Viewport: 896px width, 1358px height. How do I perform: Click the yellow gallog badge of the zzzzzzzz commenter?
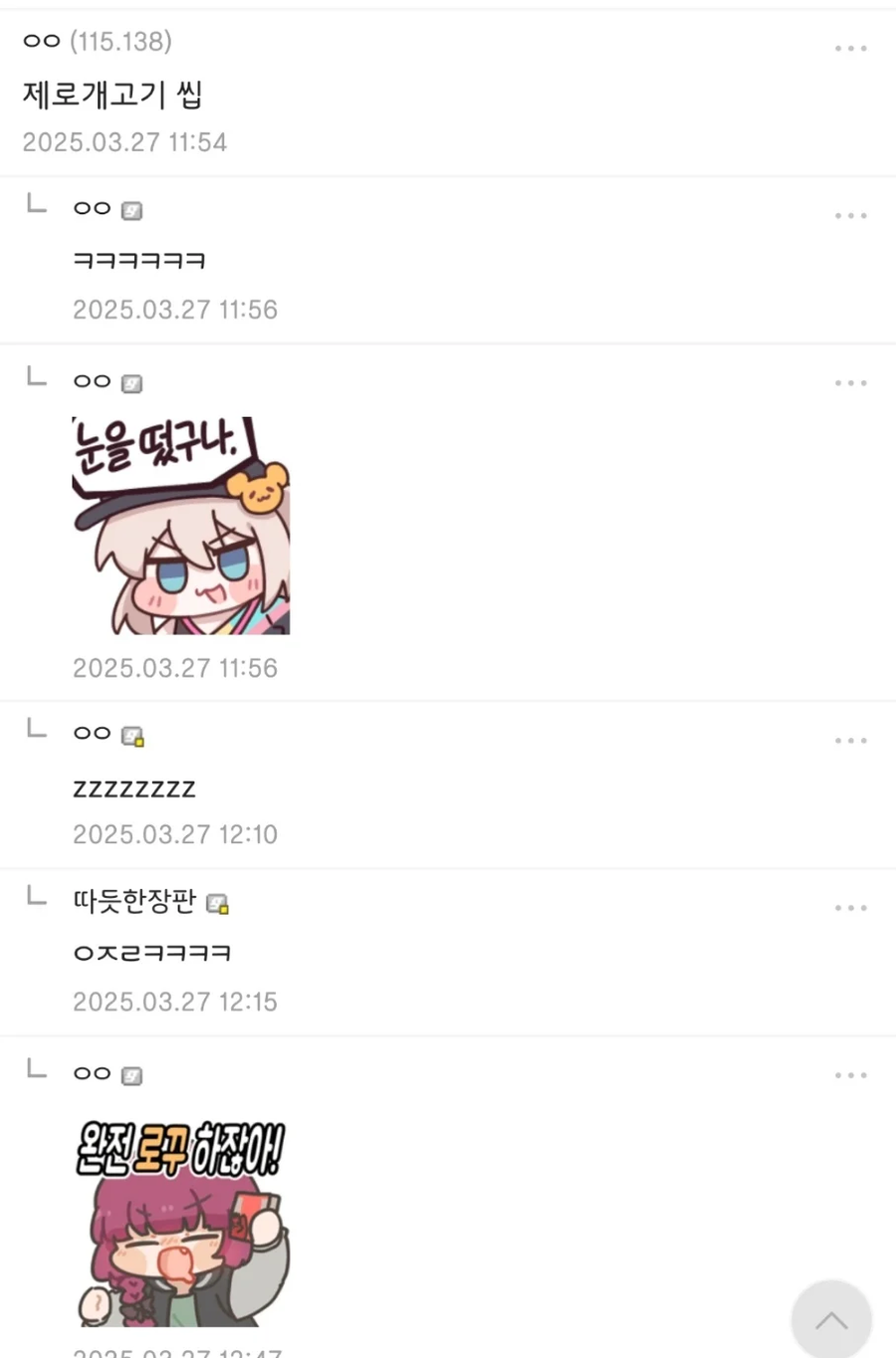point(133,735)
